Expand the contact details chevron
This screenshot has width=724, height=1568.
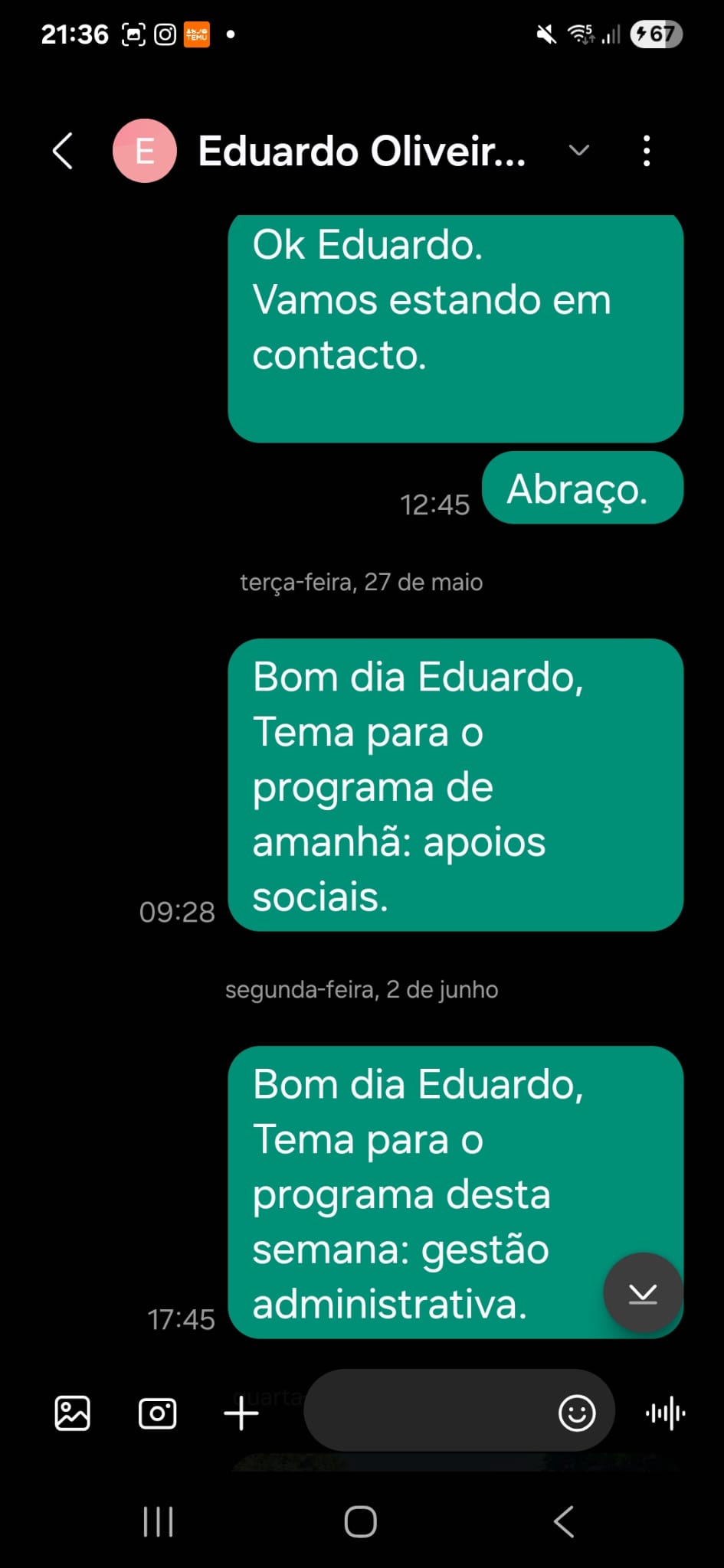click(579, 150)
